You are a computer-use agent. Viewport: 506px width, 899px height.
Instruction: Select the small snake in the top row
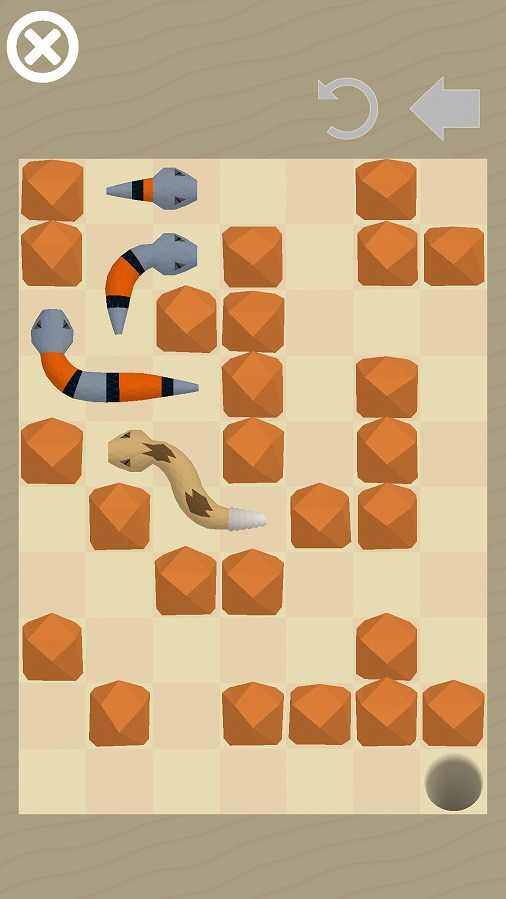[152, 189]
